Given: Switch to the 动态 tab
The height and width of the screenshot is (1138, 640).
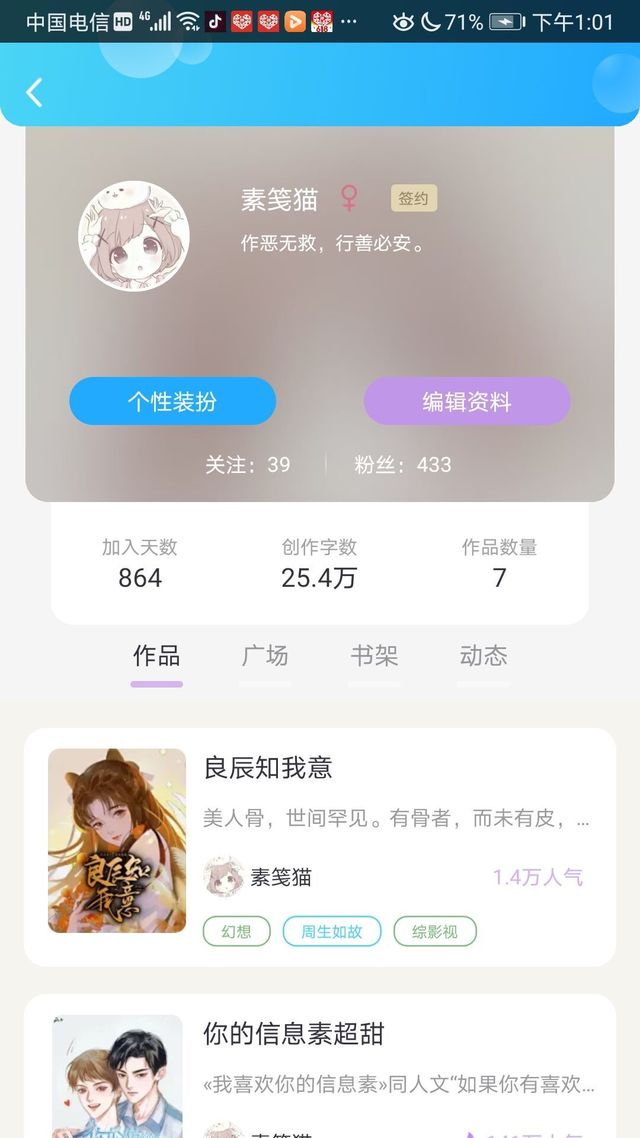Looking at the screenshot, I should [483, 656].
